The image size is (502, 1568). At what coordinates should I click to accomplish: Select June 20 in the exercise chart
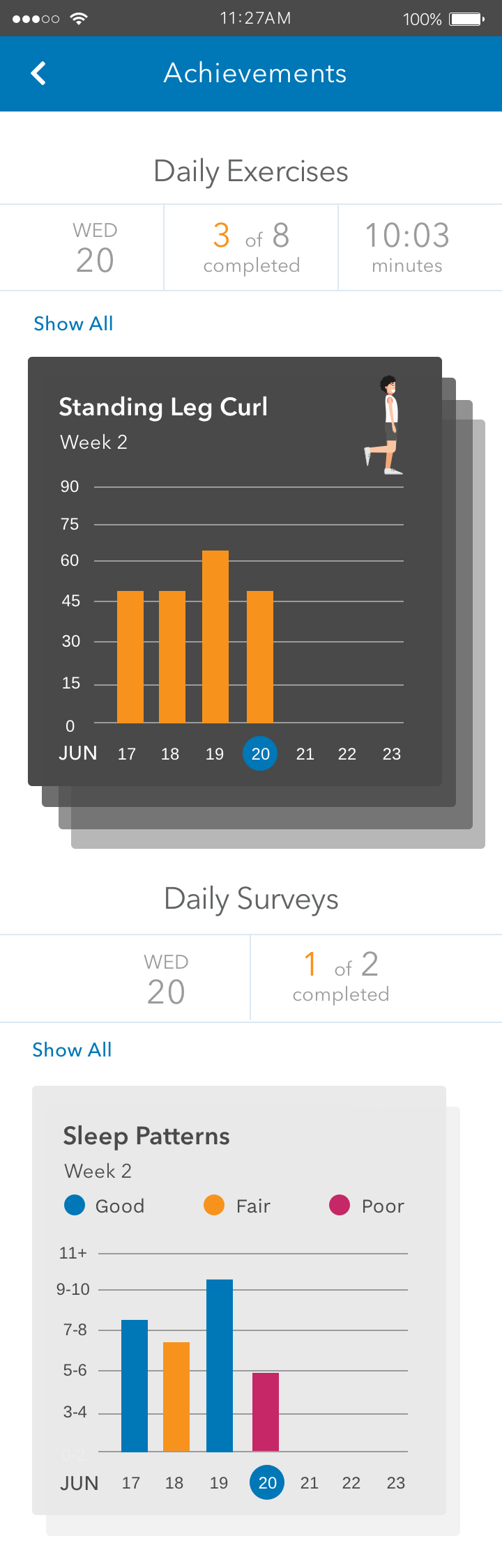click(x=260, y=753)
